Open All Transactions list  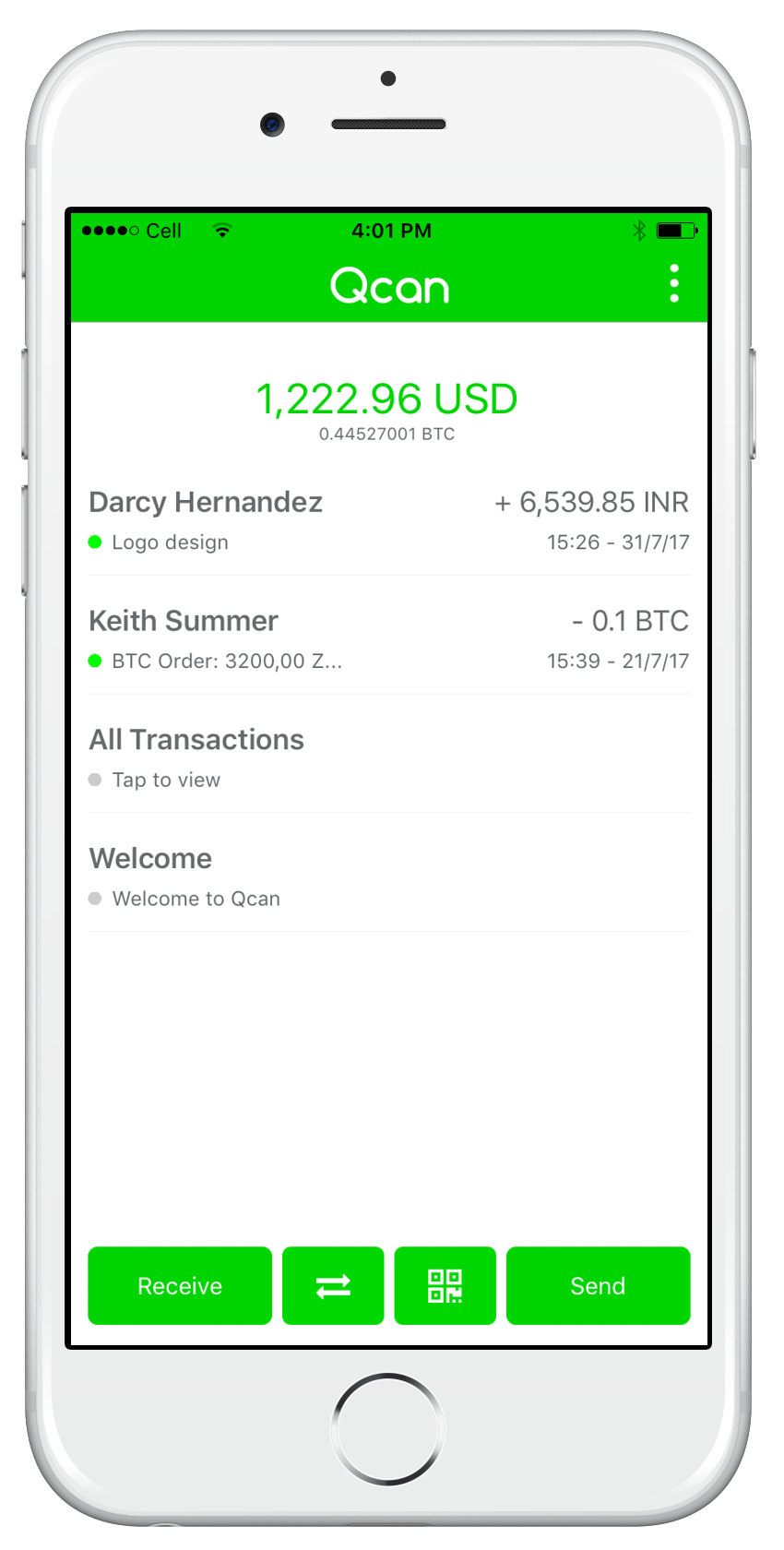click(x=388, y=755)
